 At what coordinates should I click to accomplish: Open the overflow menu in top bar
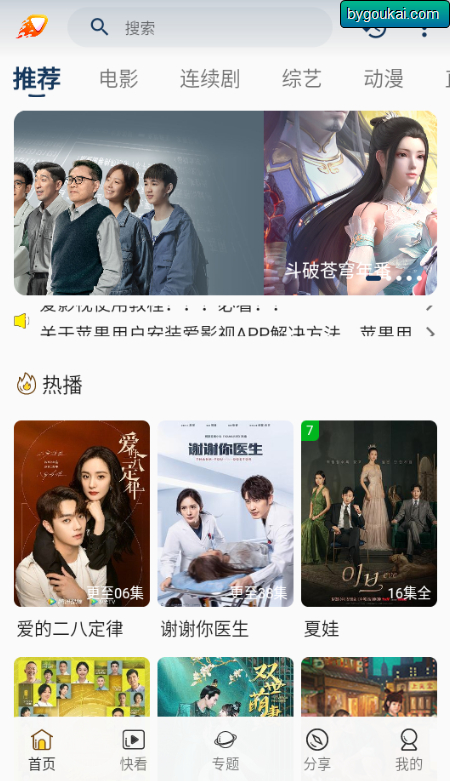(425, 31)
